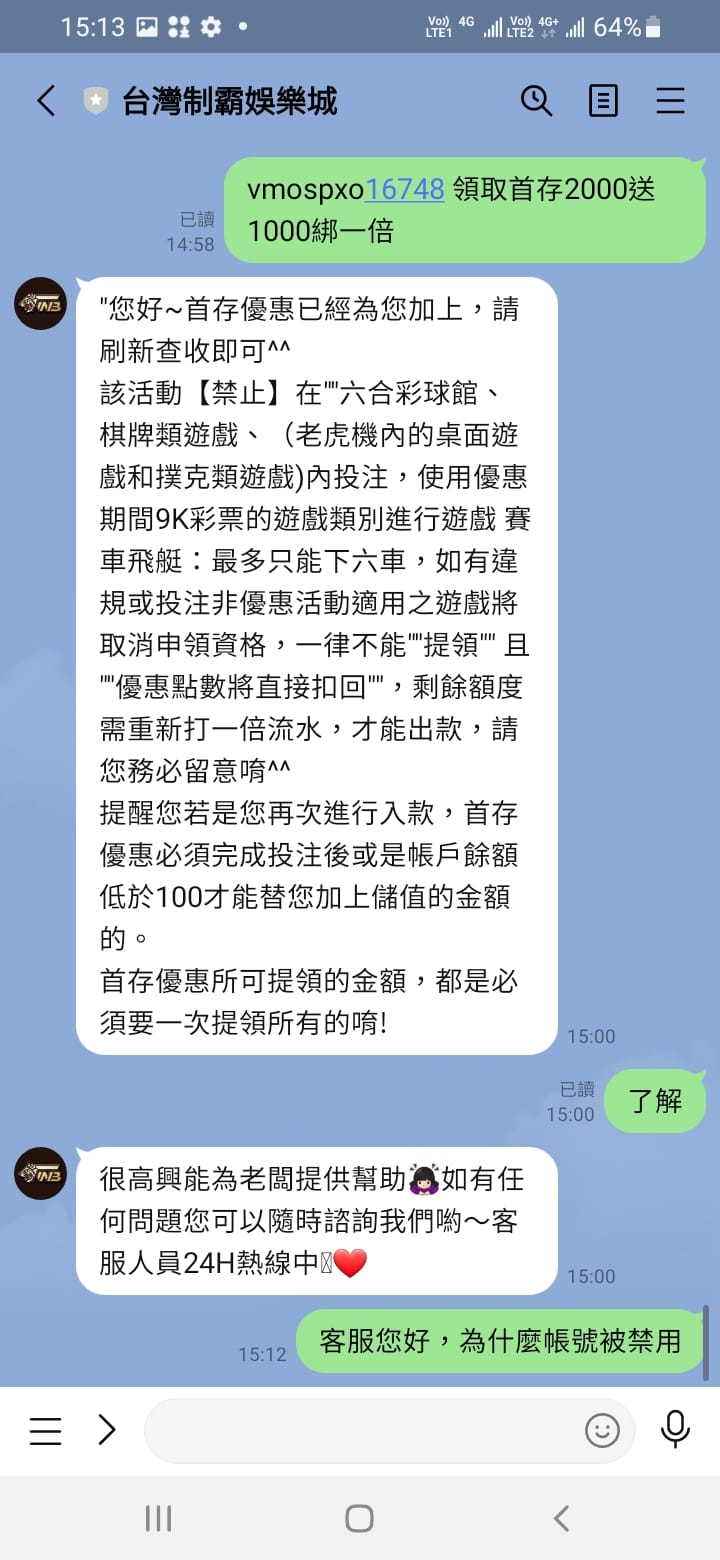
Task: Open the chat menu (three lines)
Action: (670, 101)
